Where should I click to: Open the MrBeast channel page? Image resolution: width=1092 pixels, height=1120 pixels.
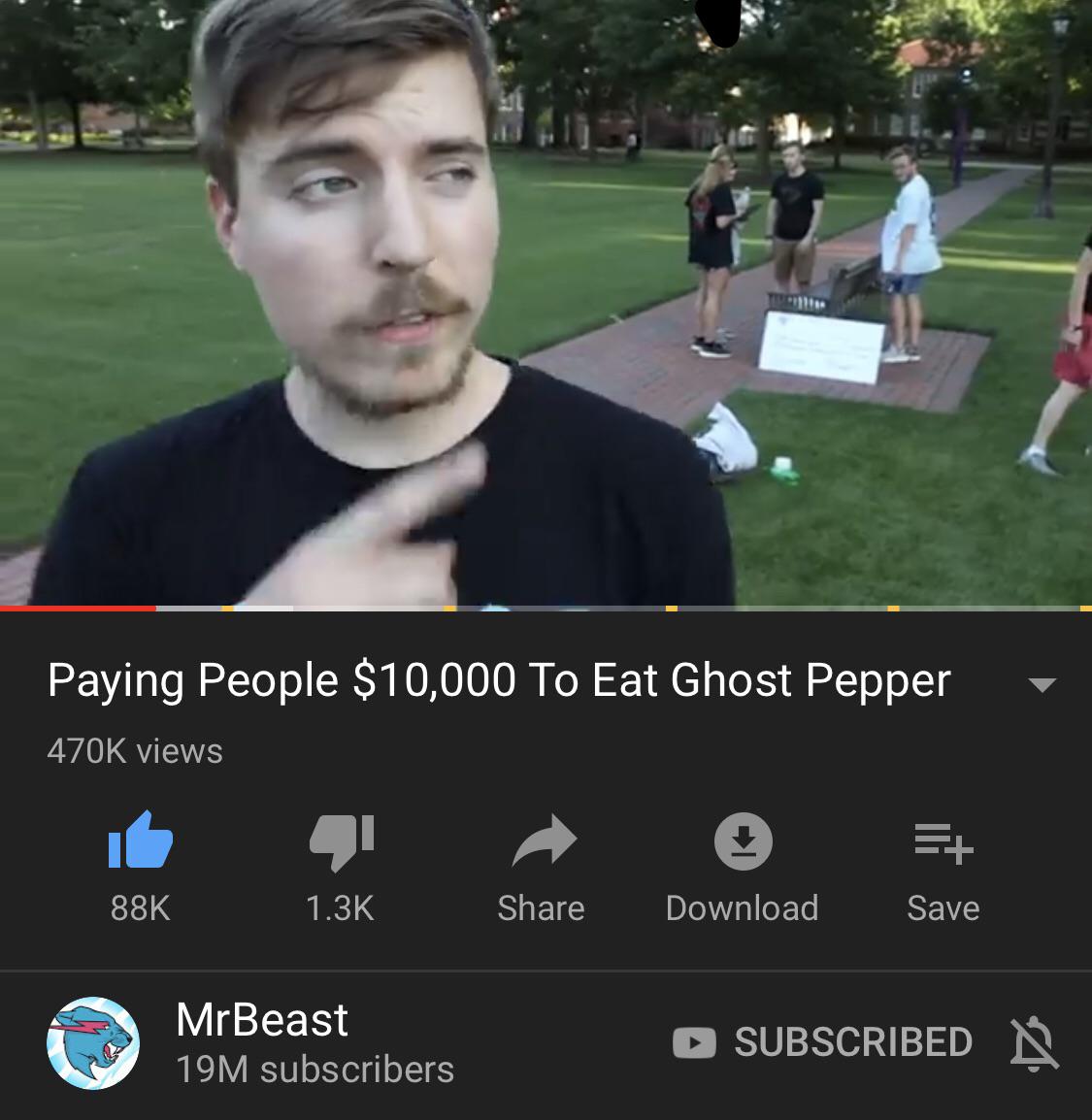pyautogui.click(x=94, y=1043)
